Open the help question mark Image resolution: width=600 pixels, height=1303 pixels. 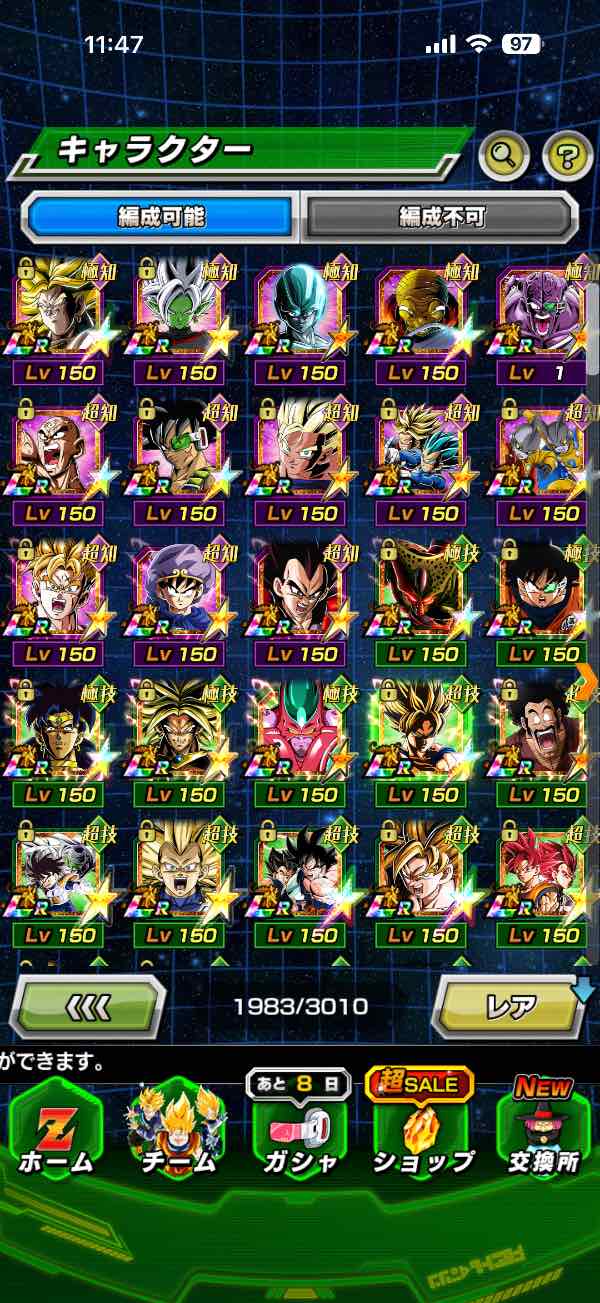[x=567, y=154]
